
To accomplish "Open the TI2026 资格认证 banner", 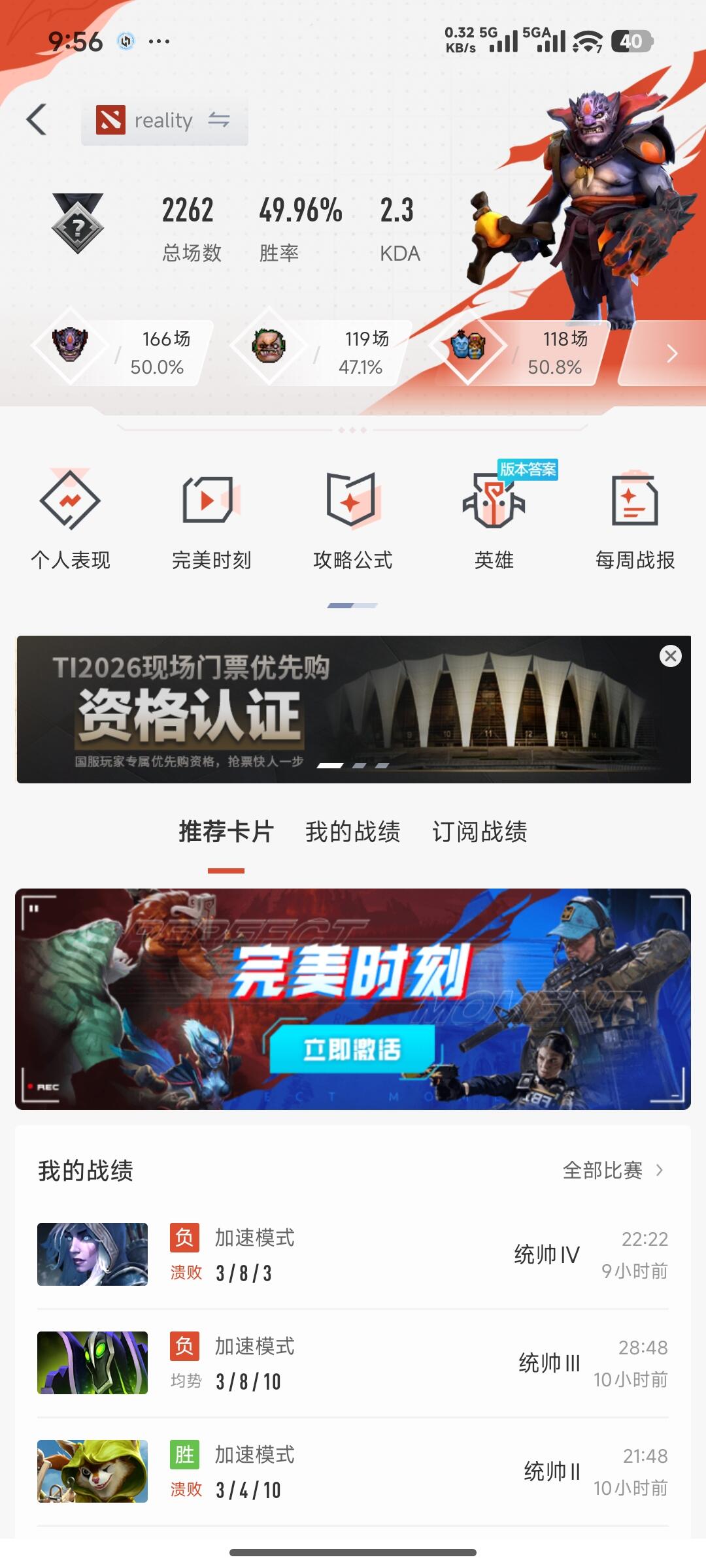I will [x=353, y=710].
